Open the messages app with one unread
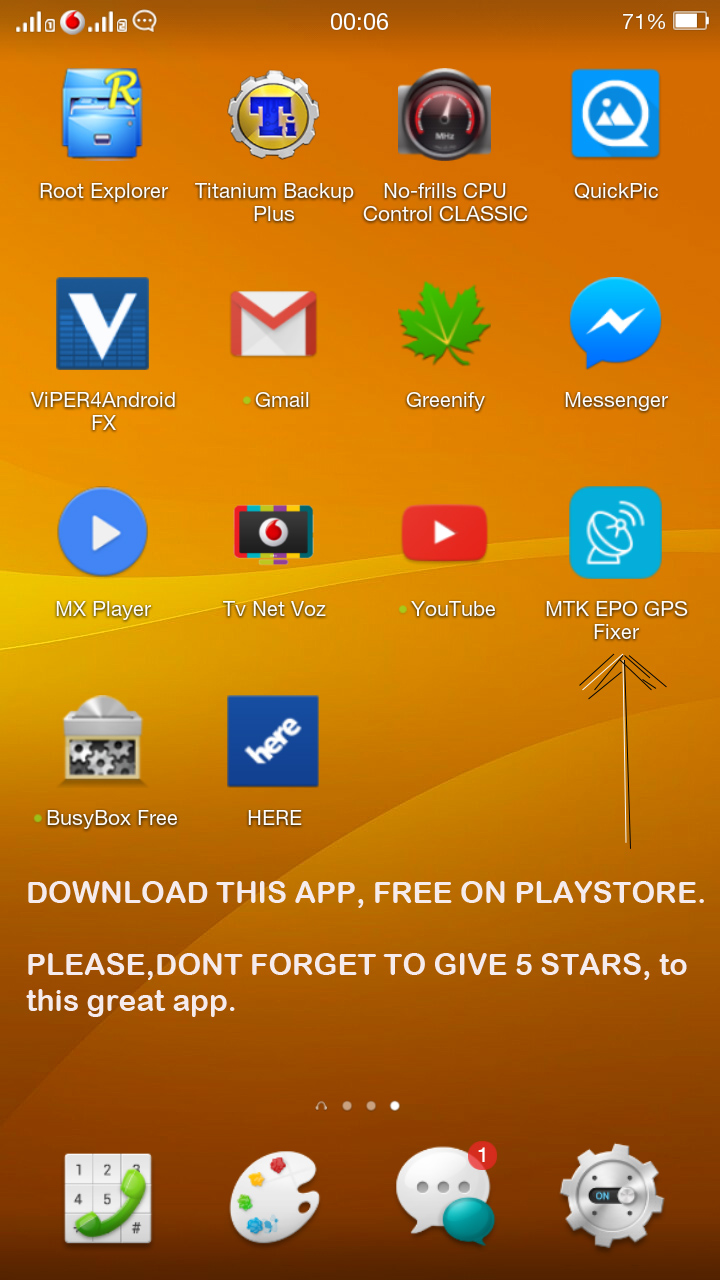 click(x=445, y=1198)
